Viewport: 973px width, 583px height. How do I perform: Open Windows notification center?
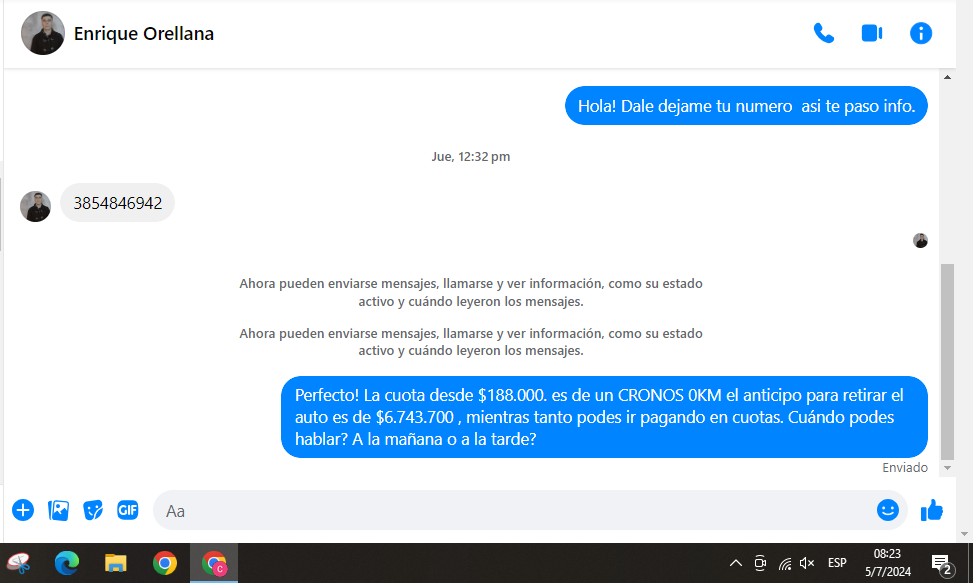pos(941,564)
